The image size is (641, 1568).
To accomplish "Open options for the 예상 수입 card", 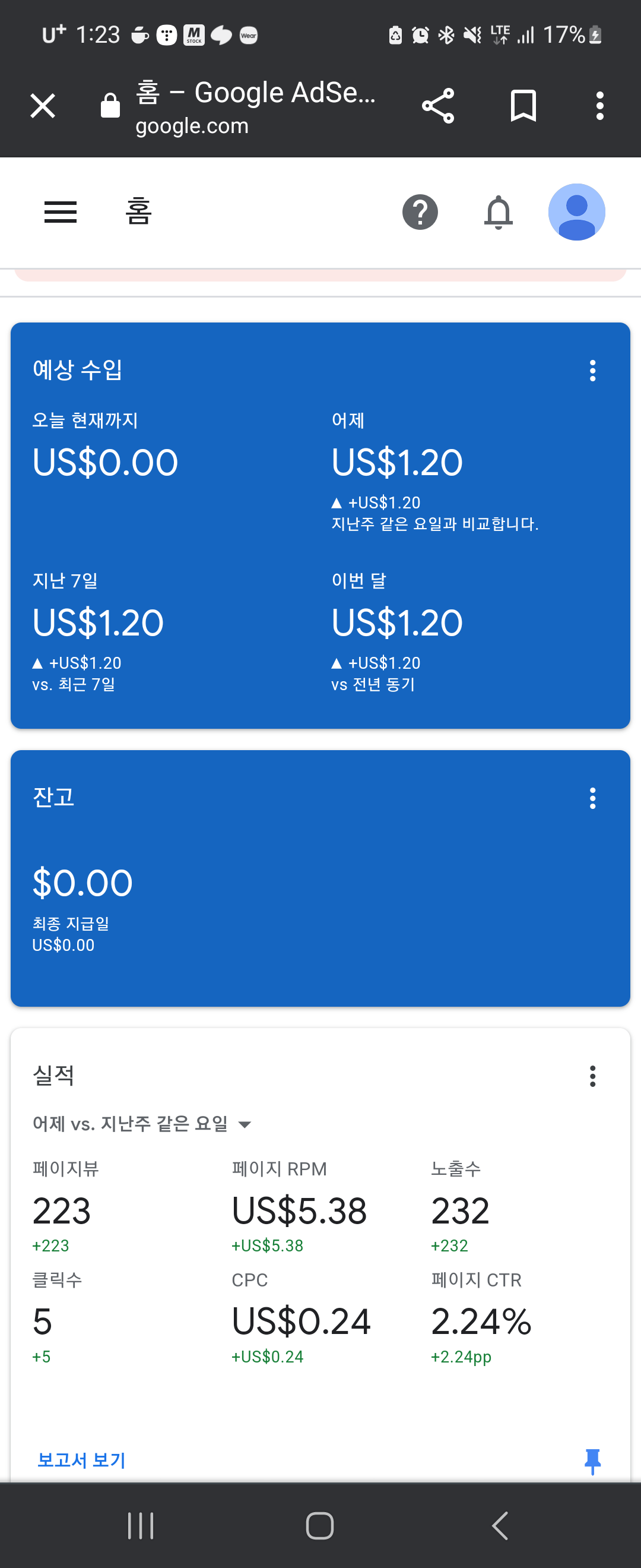I will pyautogui.click(x=592, y=371).
